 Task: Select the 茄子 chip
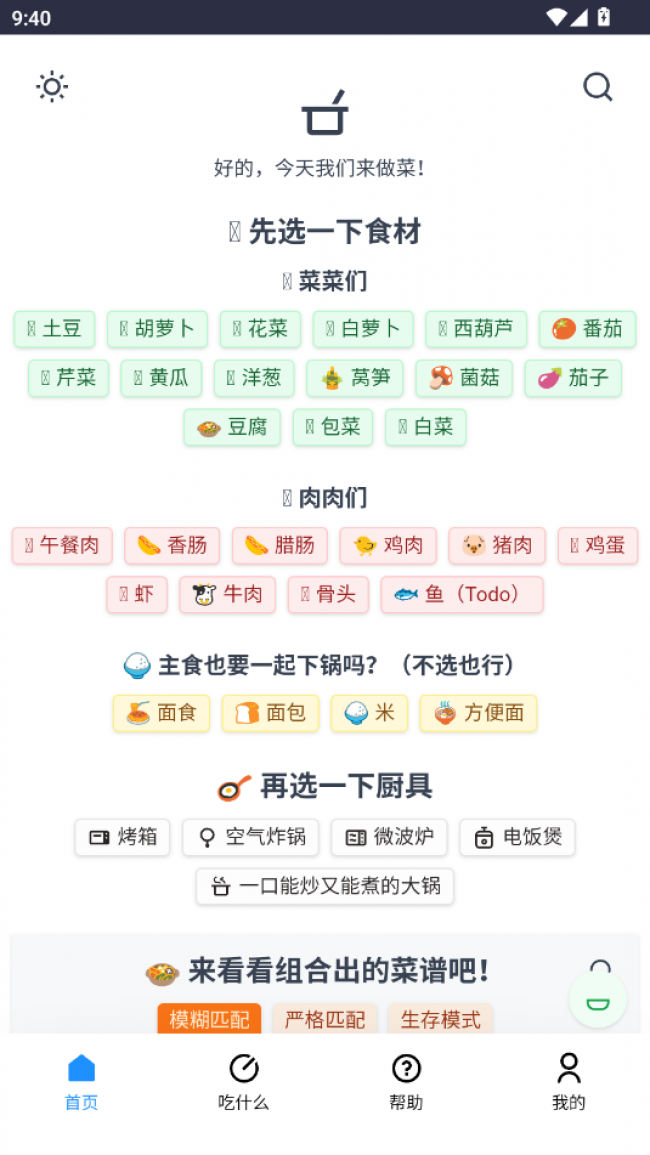click(573, 378)
